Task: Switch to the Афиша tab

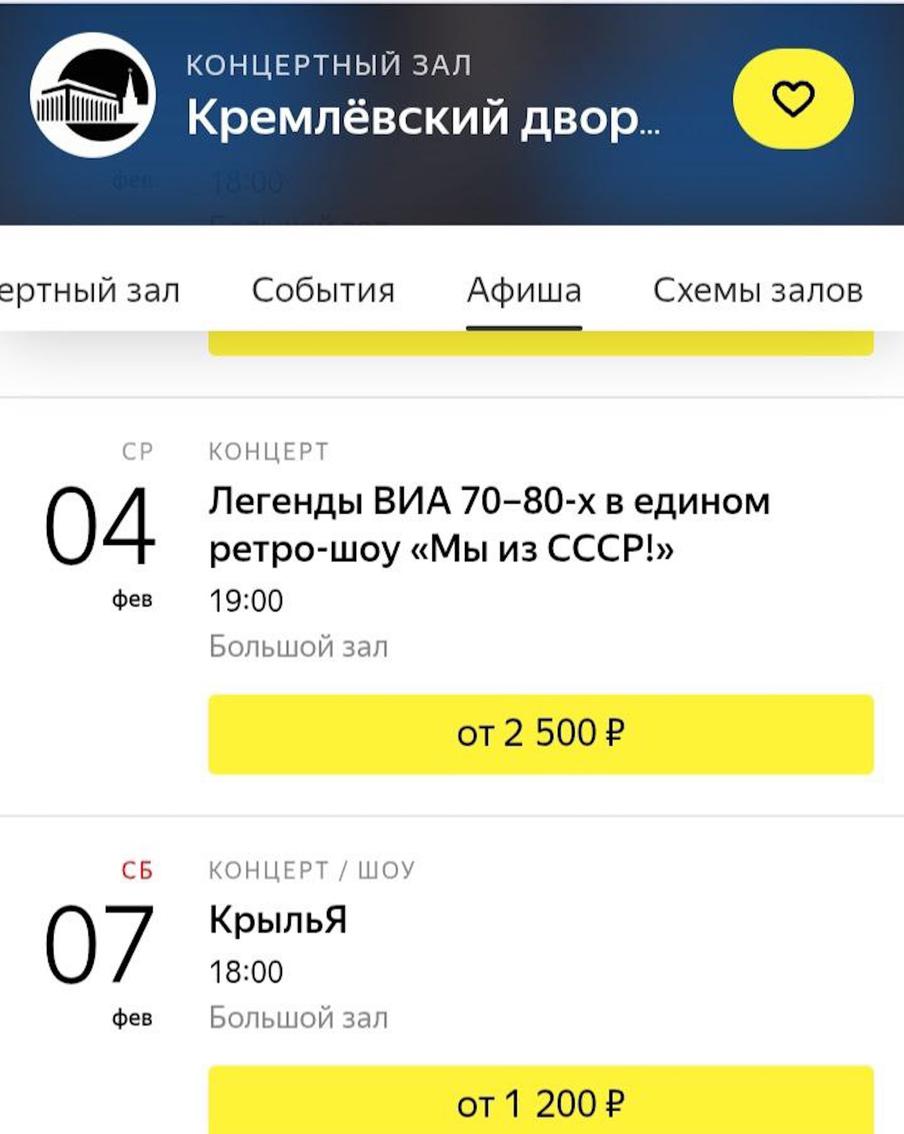Action: click(x=522, y=289)
